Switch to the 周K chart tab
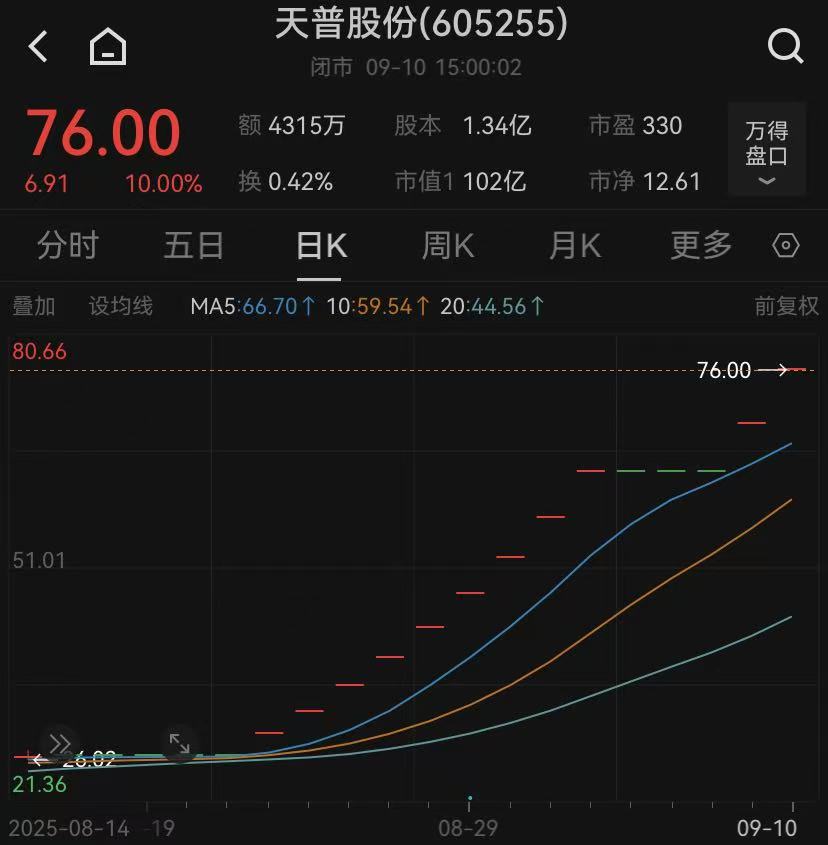This screenshot has width=828, height=845. pyautogui.click(x=447, y=245)
